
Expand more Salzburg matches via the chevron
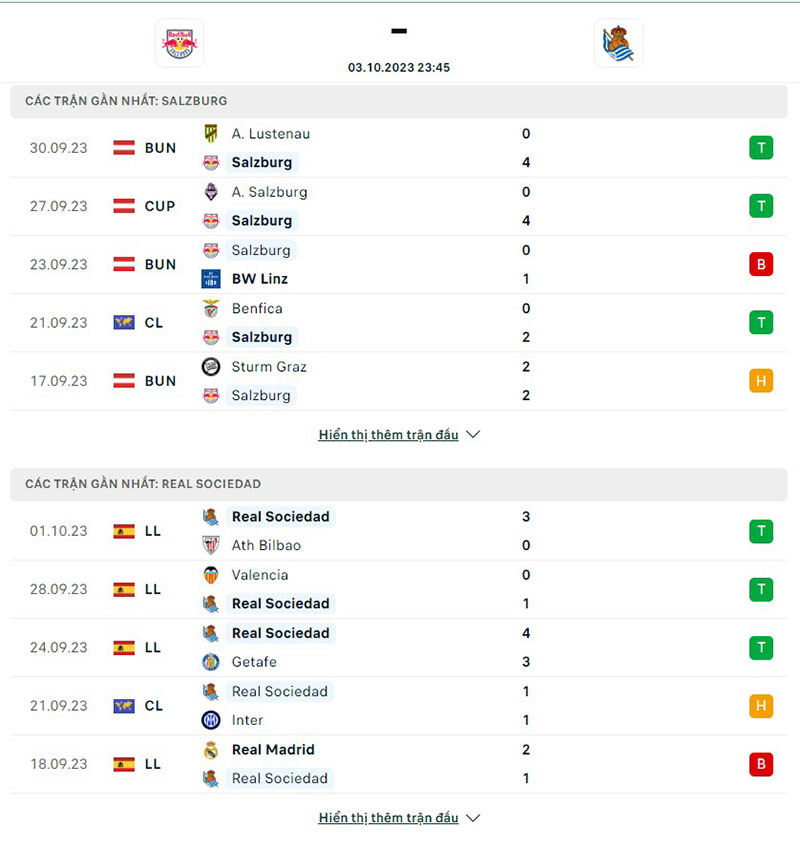click(x=471, y=434)
